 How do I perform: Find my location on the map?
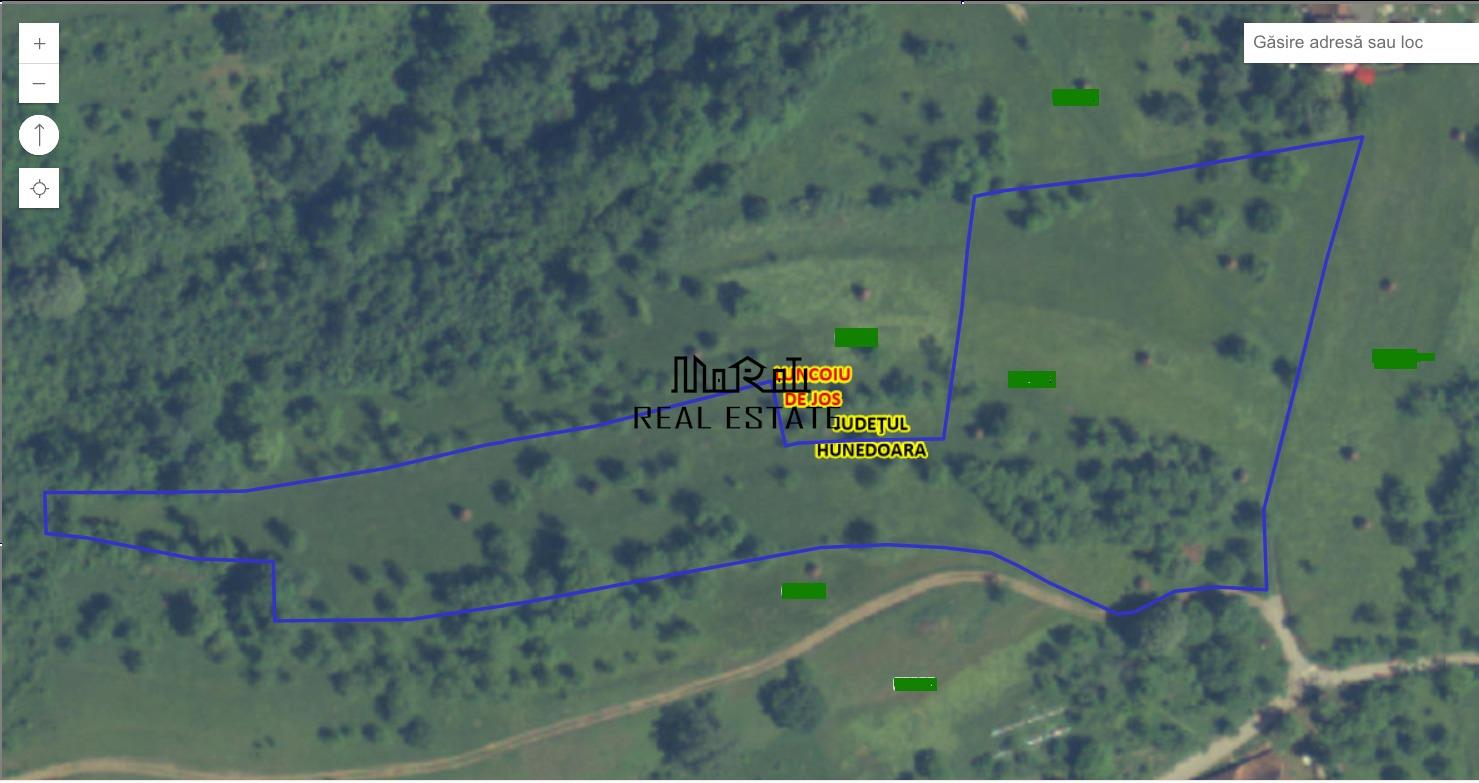pyautogui.click(x=39, y=188)
